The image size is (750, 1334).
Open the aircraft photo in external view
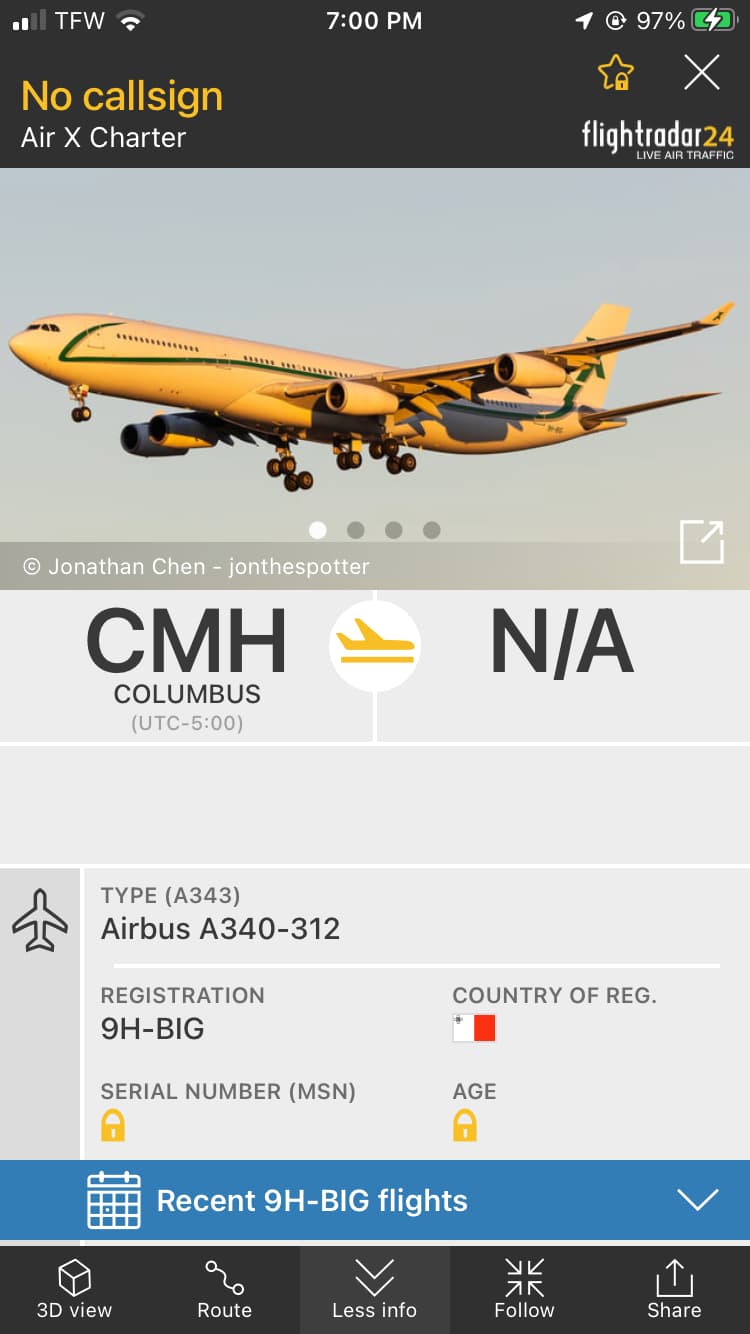[701, 542]
